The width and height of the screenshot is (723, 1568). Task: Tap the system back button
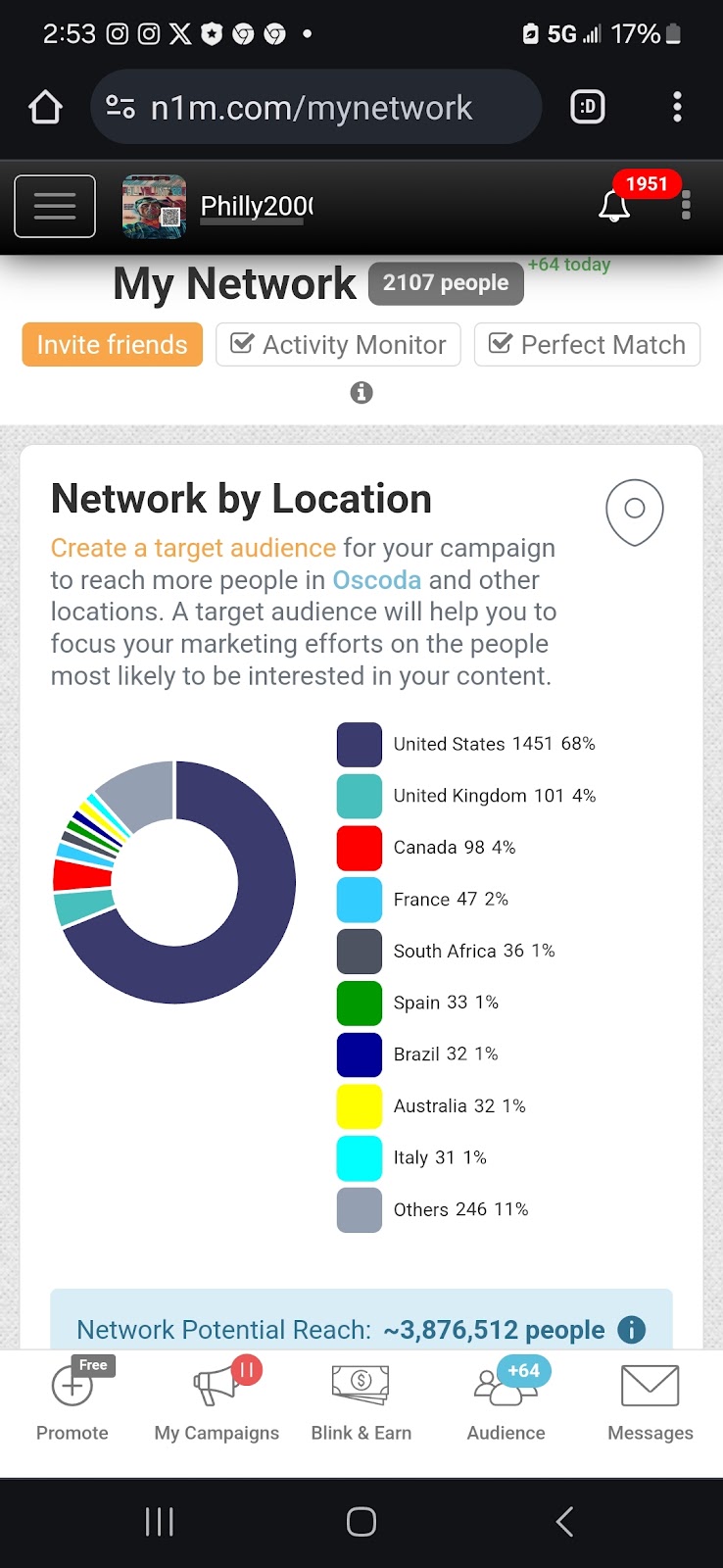[564, 1522]
